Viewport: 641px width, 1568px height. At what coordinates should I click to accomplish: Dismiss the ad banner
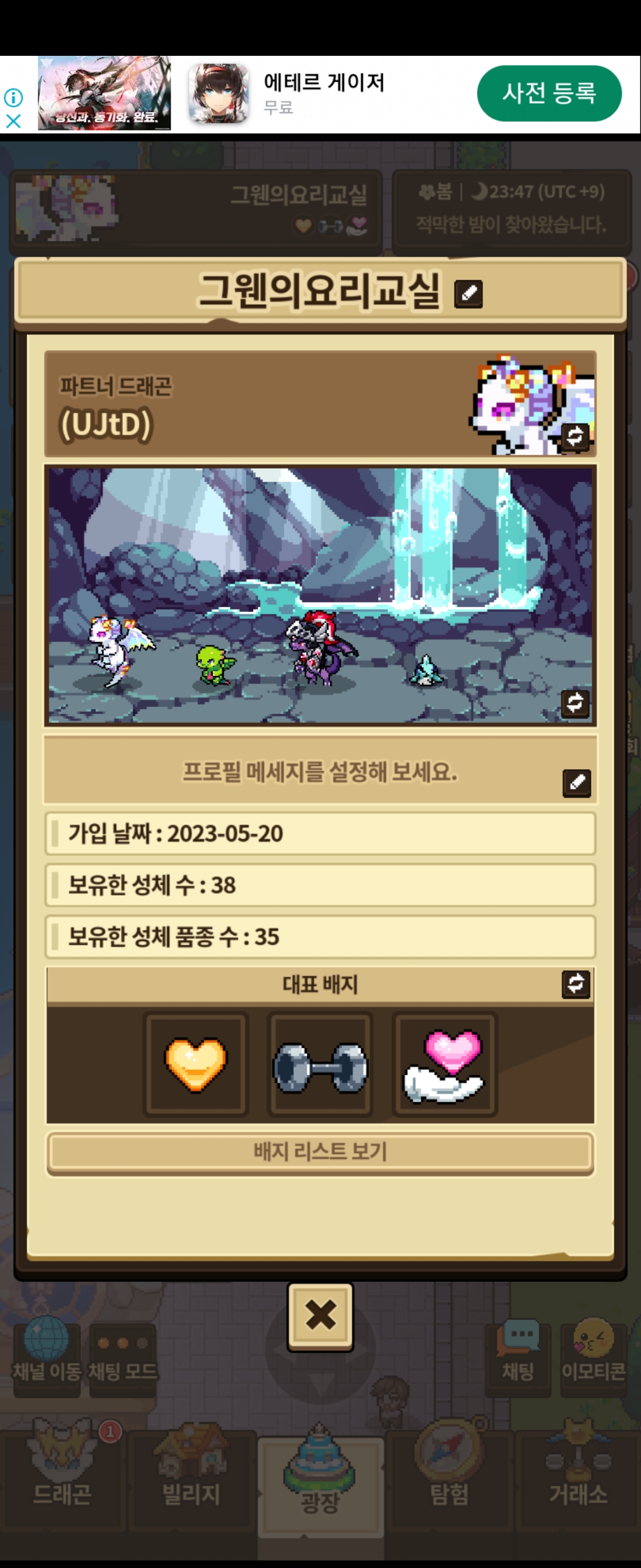point(14,121)
